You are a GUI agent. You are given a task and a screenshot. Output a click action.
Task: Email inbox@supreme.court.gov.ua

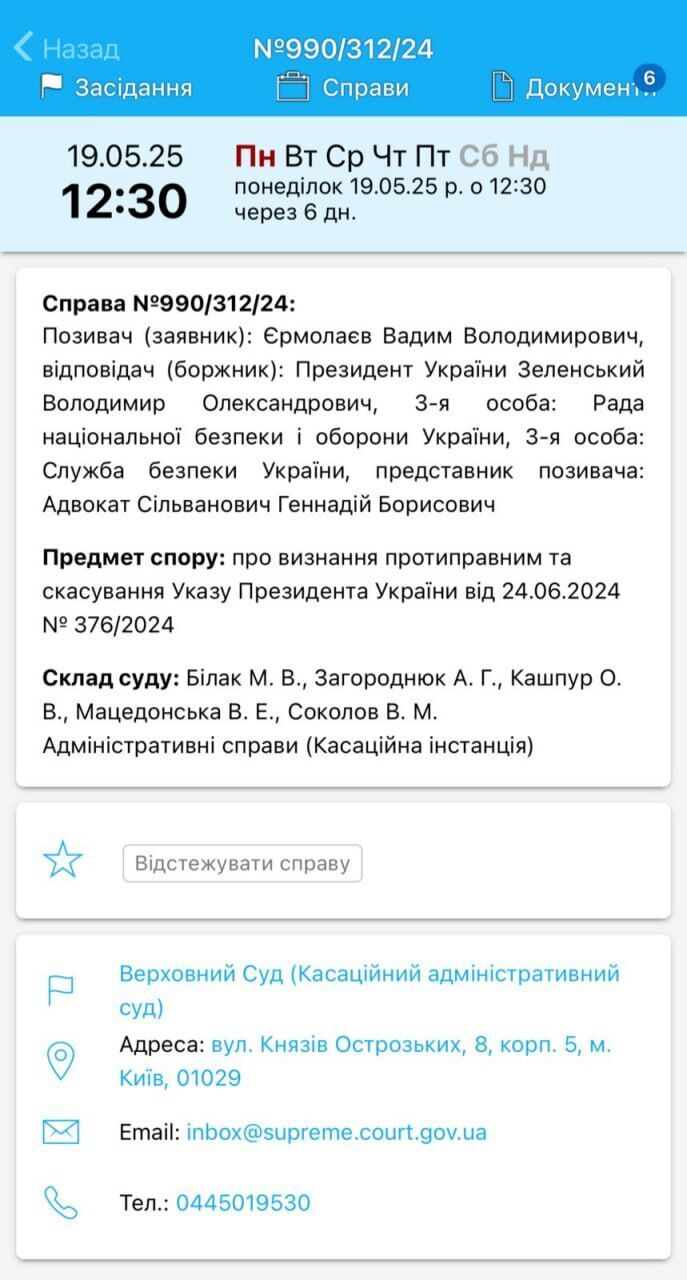pyautogui.click(x=336, y=1133)
